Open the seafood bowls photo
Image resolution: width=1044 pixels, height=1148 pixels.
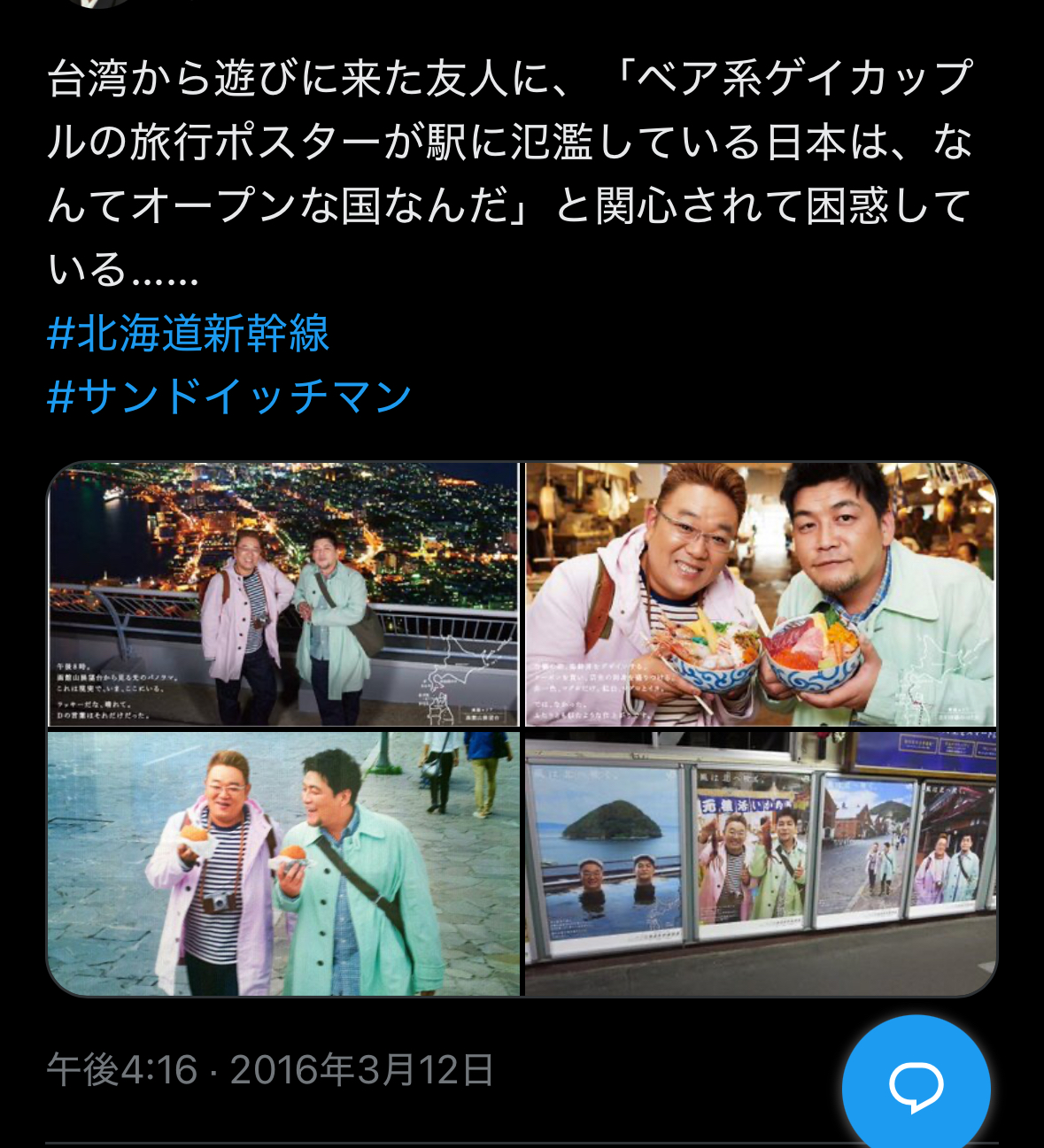761,594
